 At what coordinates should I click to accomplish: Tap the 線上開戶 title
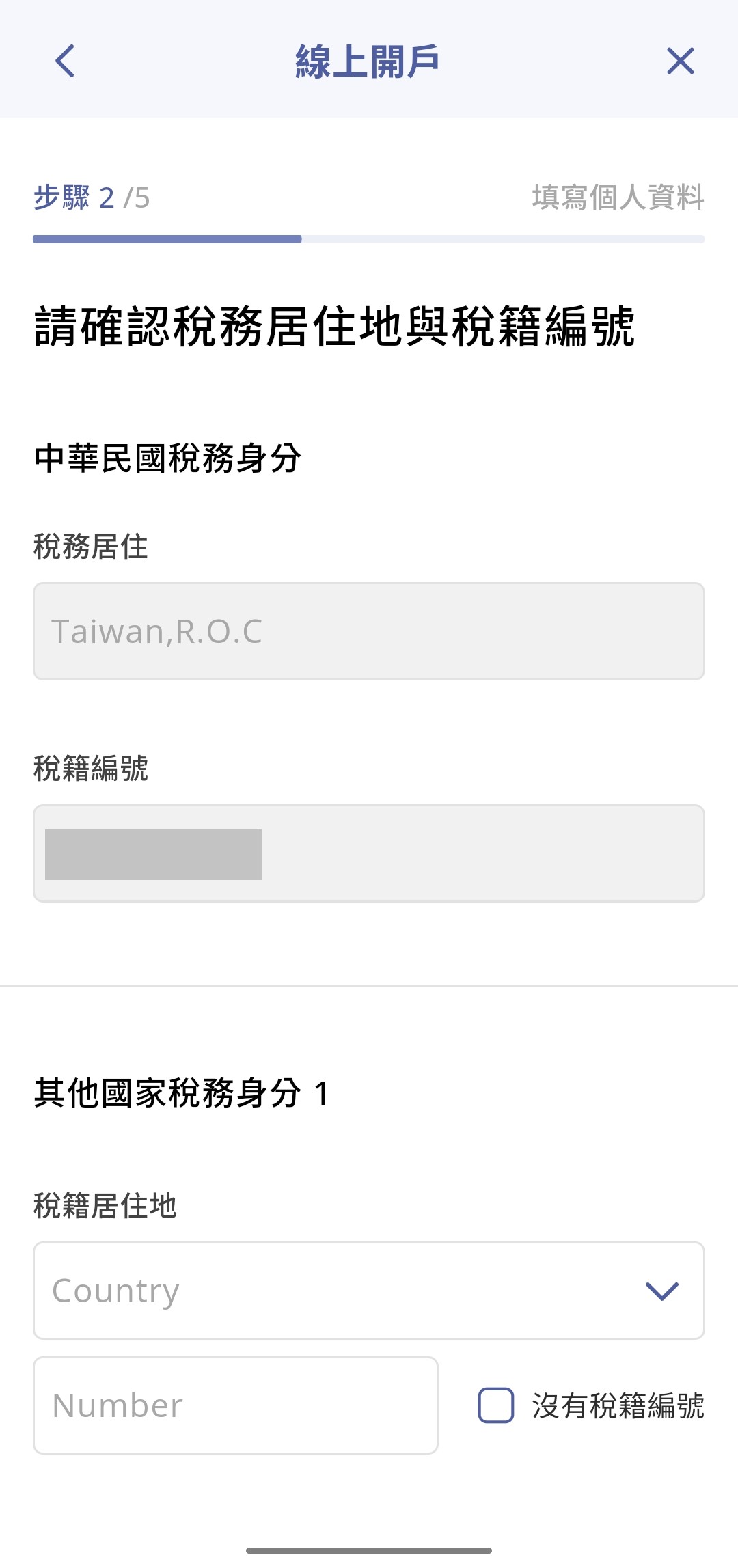tap(368, 60)
